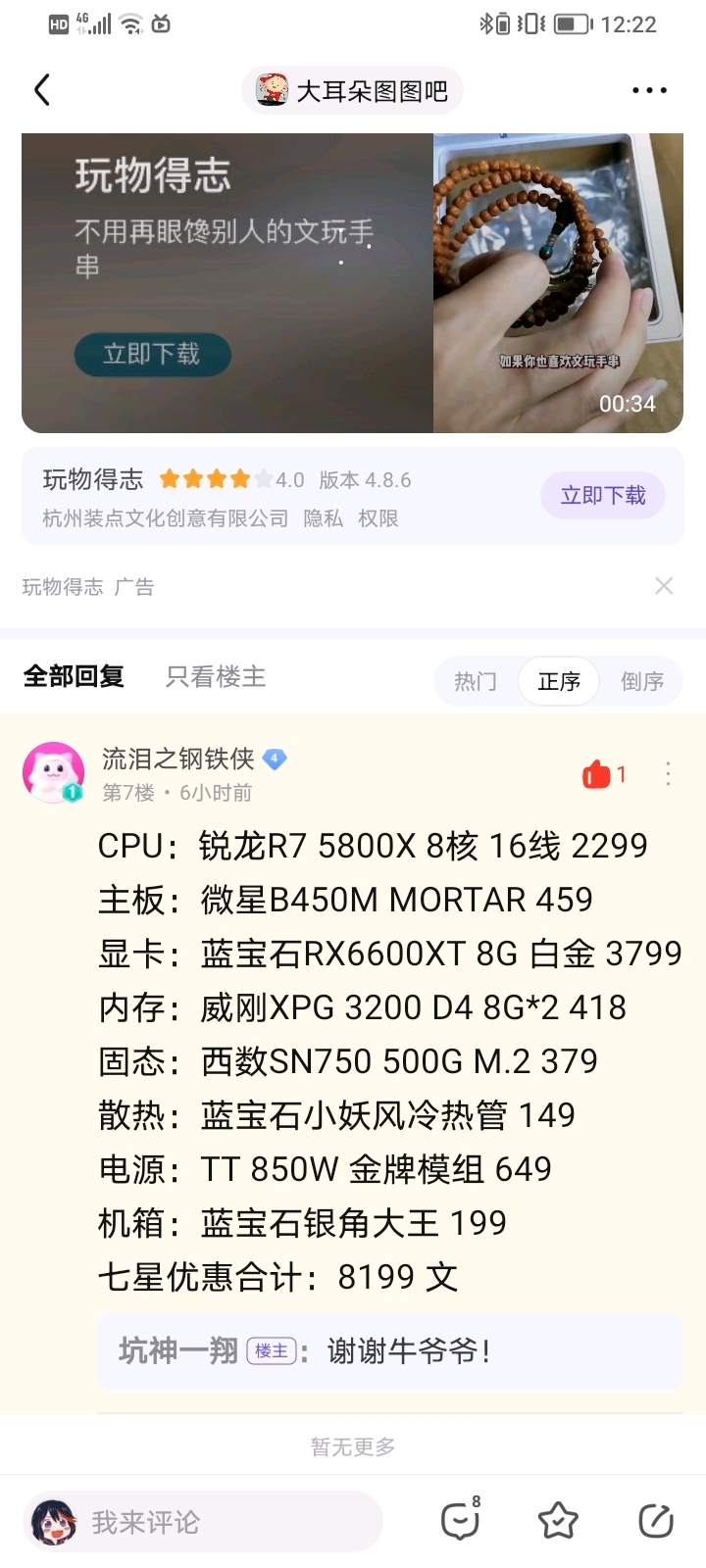Play the 玩物得志 ad video
This screenshot has width=706, height=1568.
click(558, 283)
